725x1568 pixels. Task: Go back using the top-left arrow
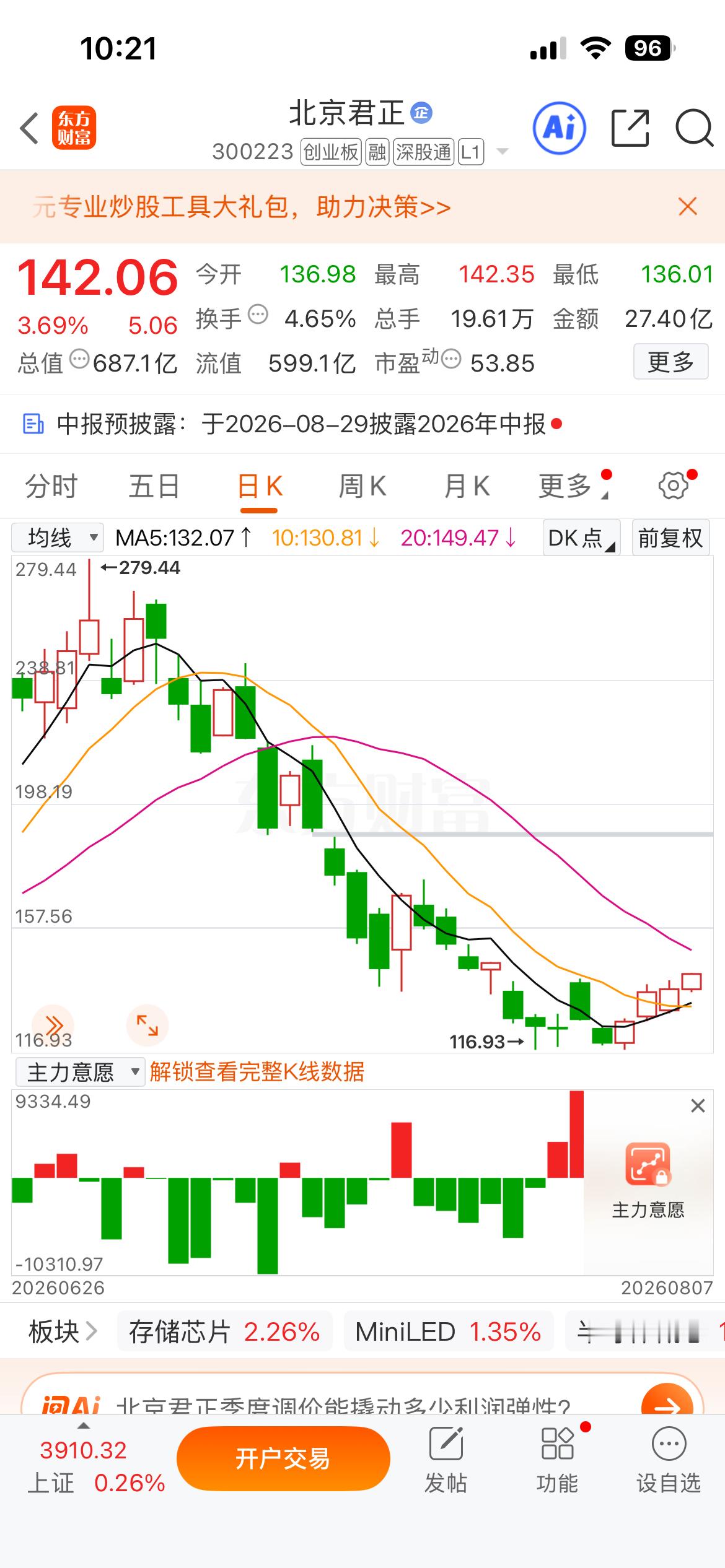(x=30, y=129)
